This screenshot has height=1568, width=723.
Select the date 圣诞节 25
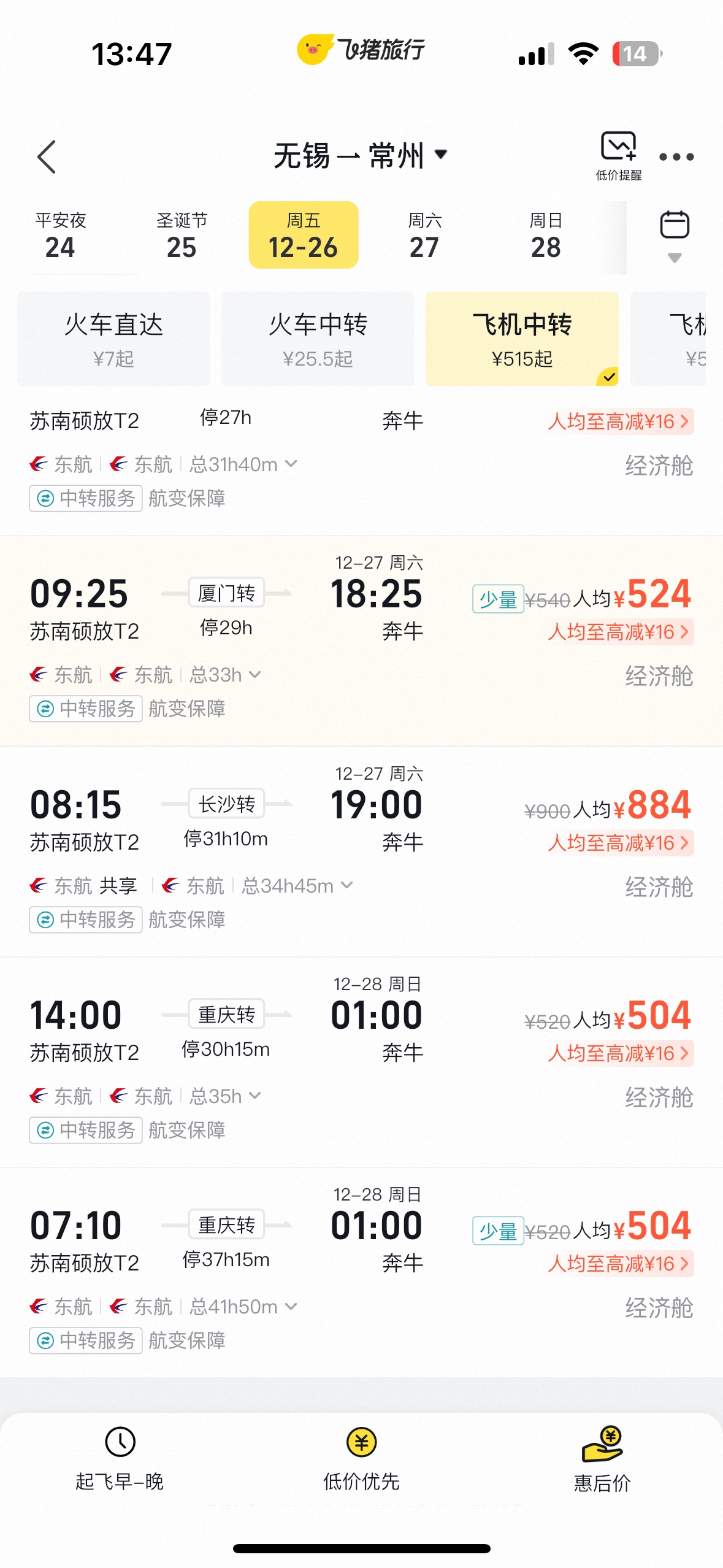pos(182,236)
